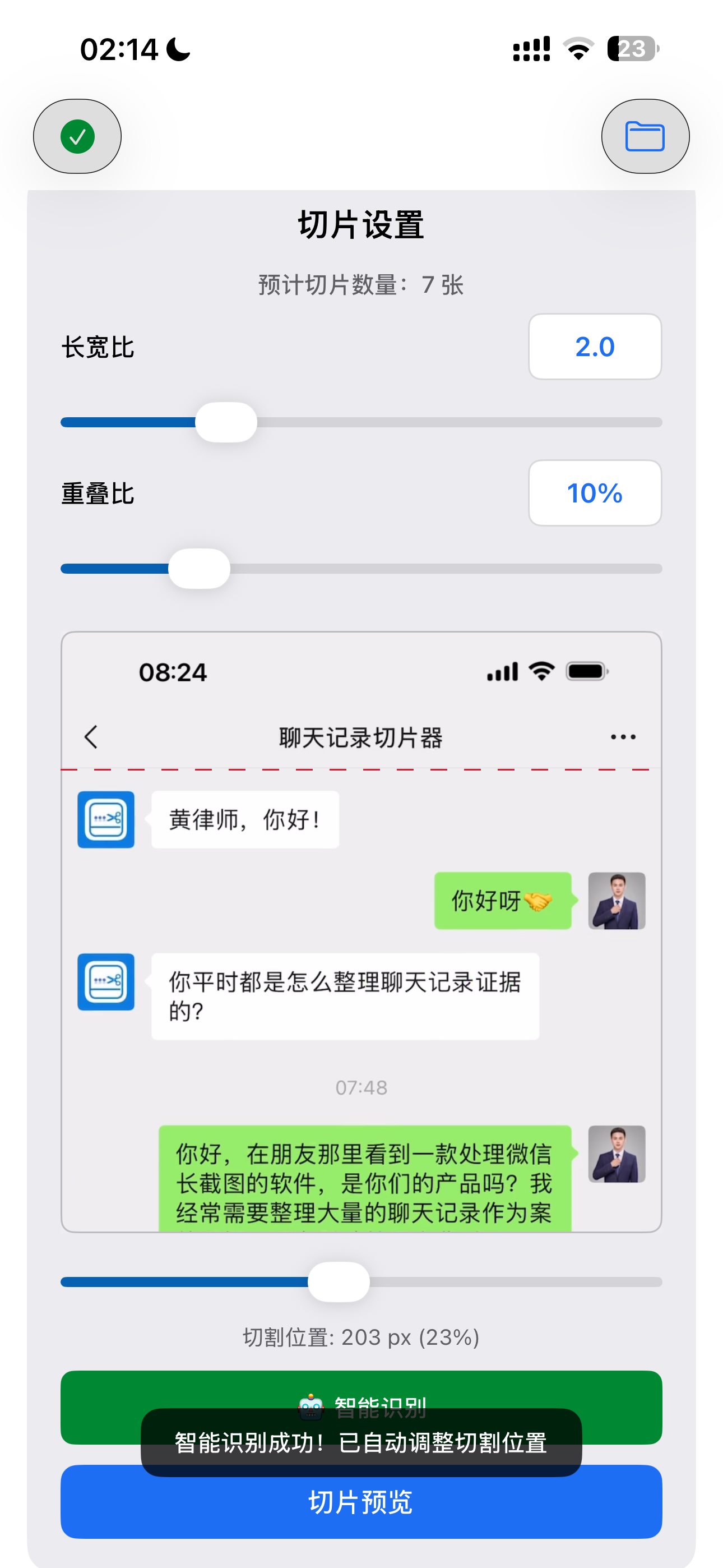This screenshot has height=1568, width=723.
Task: Click the scissors avatar next to 整理聊天记录 message
Action: tap(105, 983)
